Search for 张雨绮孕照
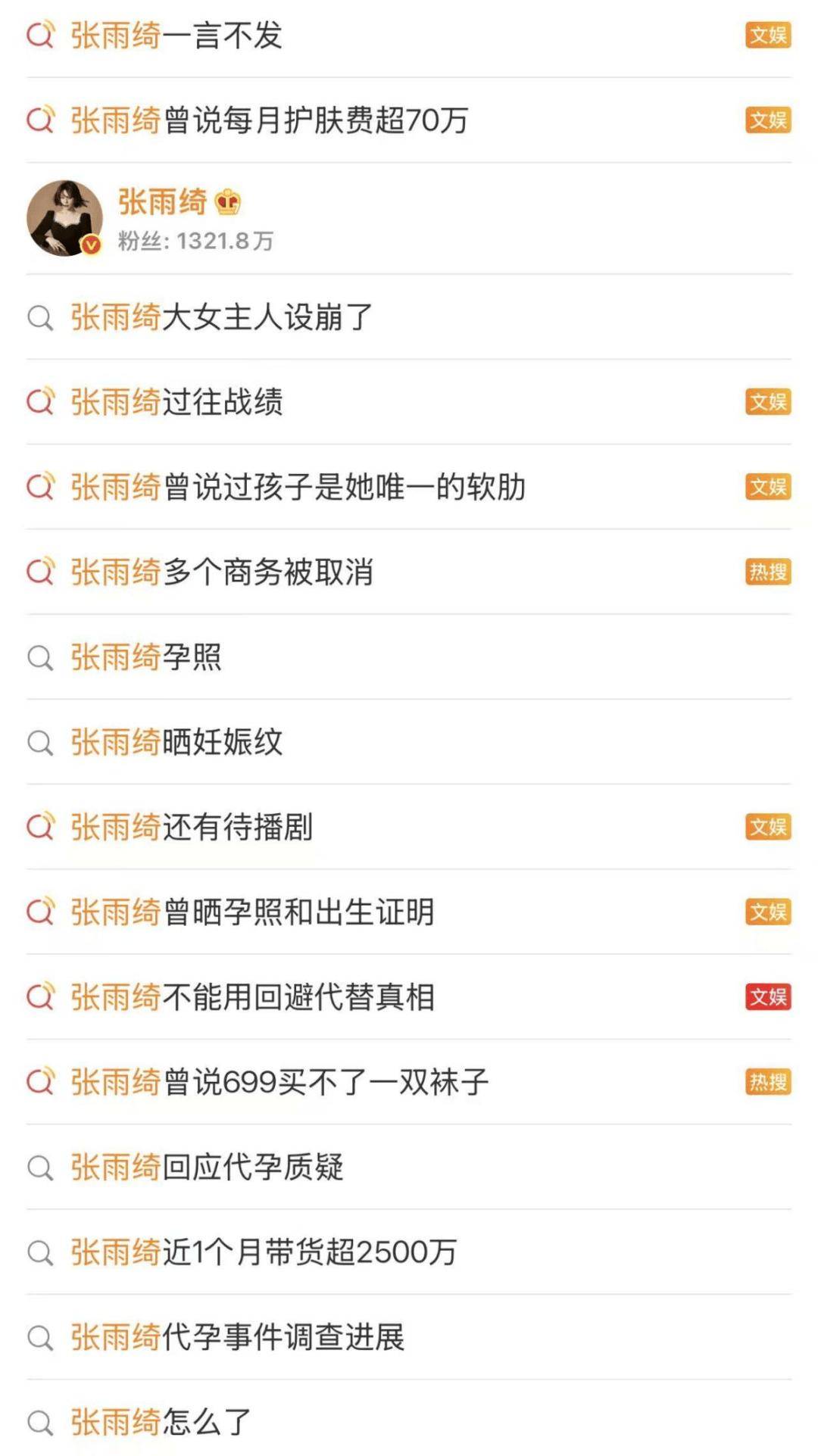The image size is (818, 1456). pos(146,657)
